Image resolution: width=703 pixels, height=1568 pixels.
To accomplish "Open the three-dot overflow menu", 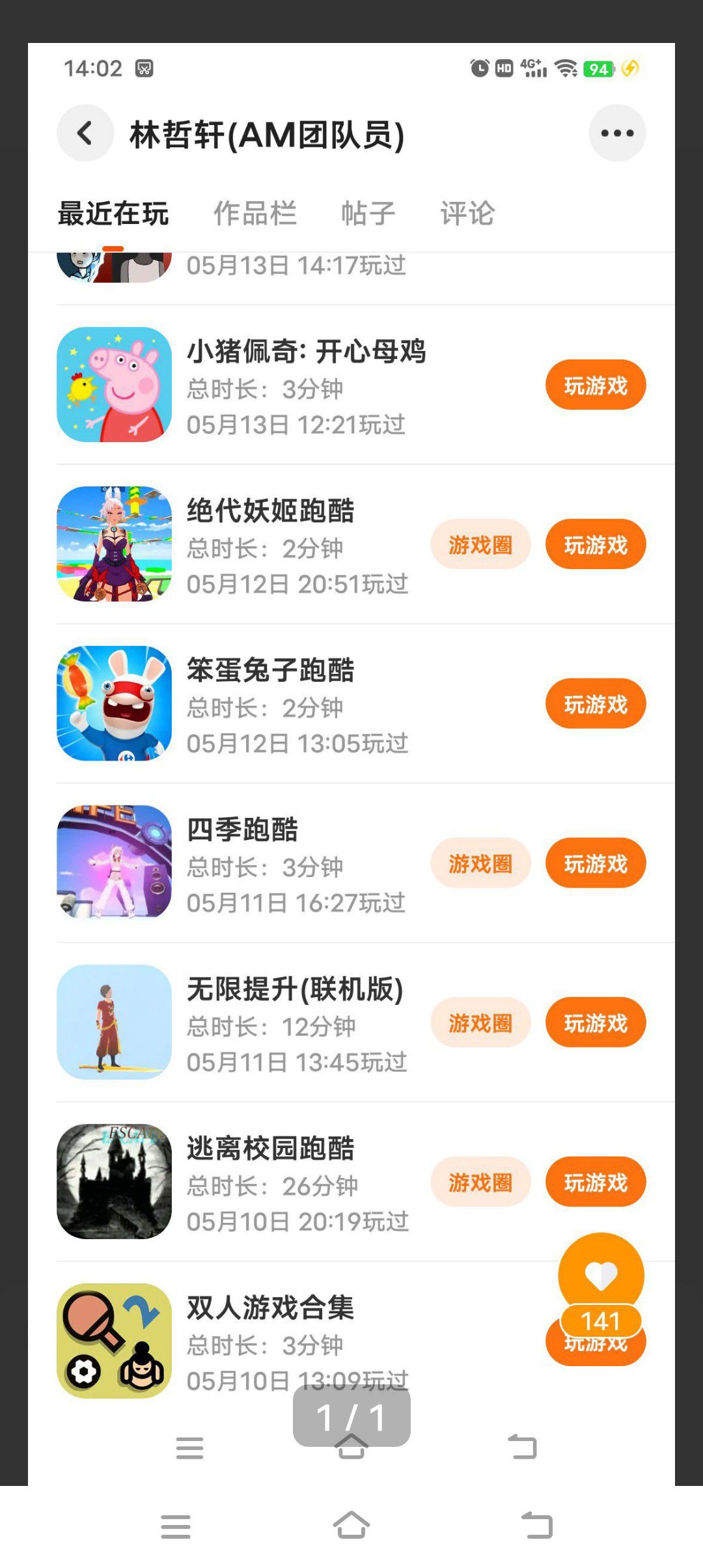I will (617, 133).
